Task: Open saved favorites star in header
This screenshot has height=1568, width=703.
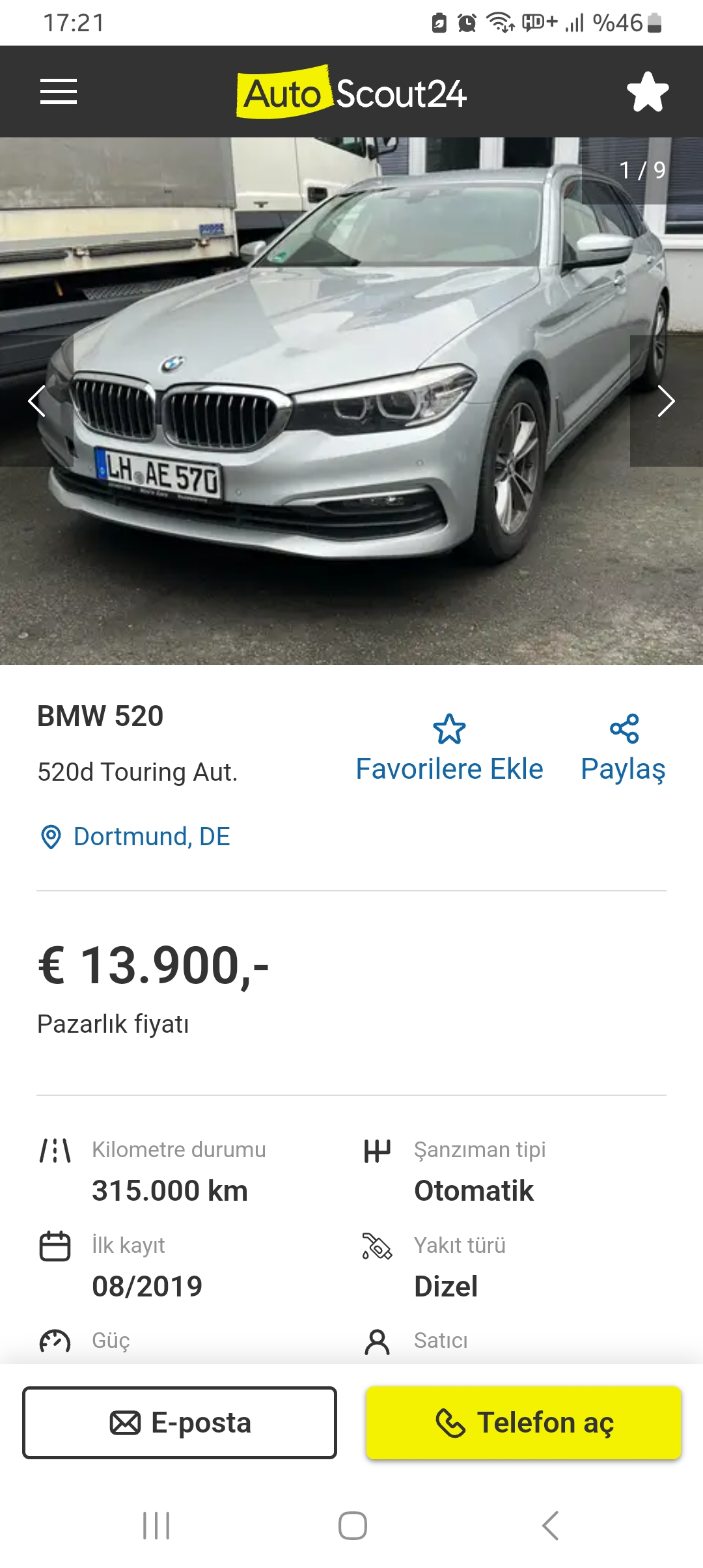Action: 648,92
